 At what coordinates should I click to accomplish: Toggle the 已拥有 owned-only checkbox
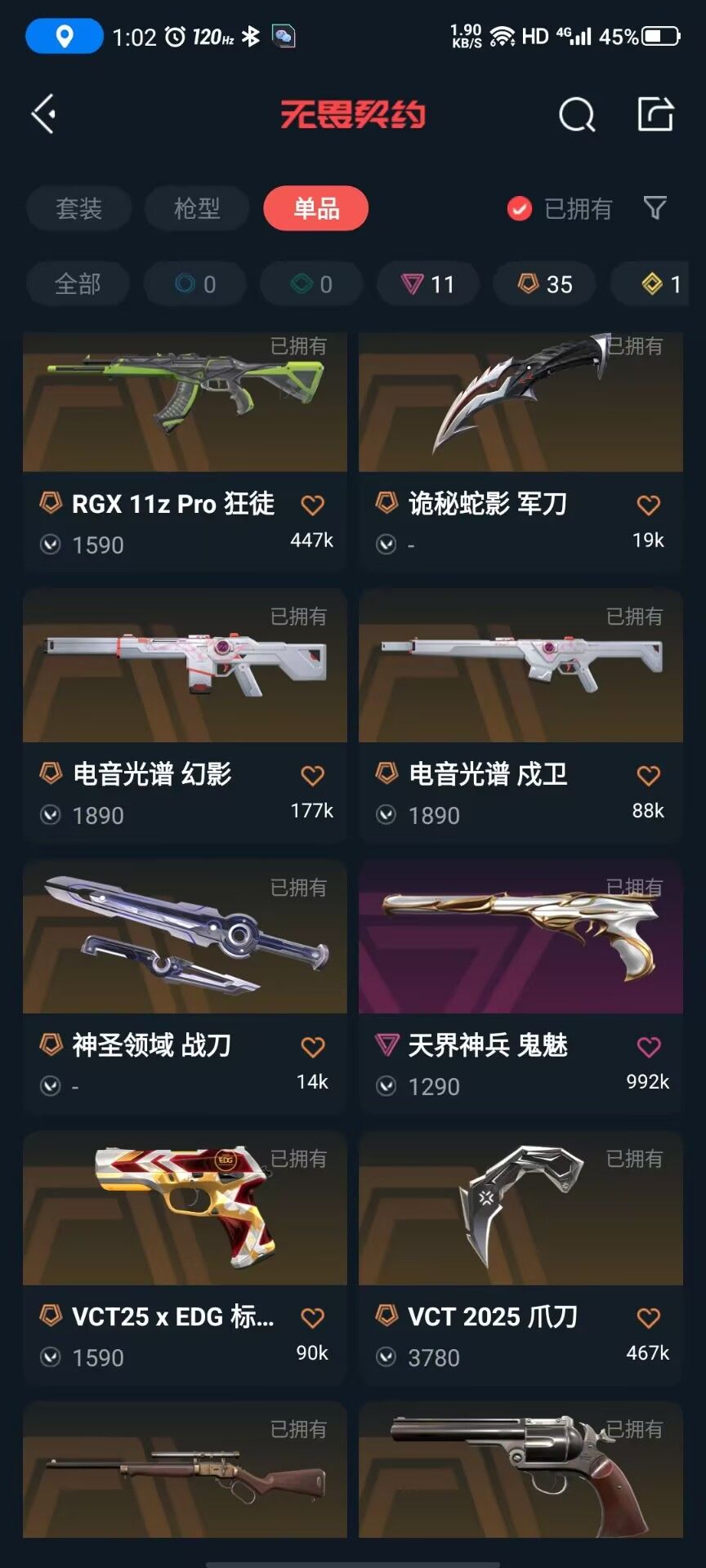pos(520,209)
